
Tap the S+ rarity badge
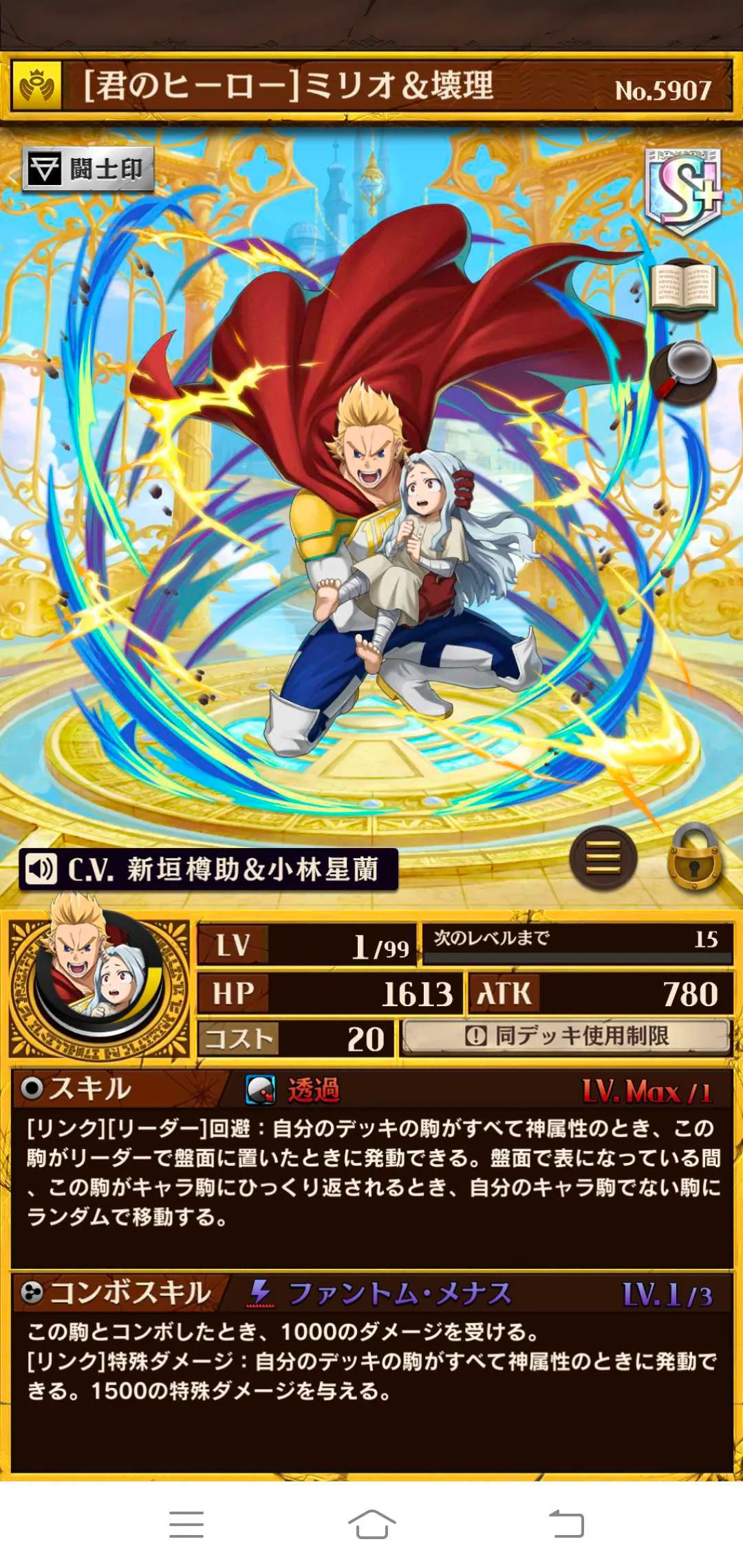point(684,191)
